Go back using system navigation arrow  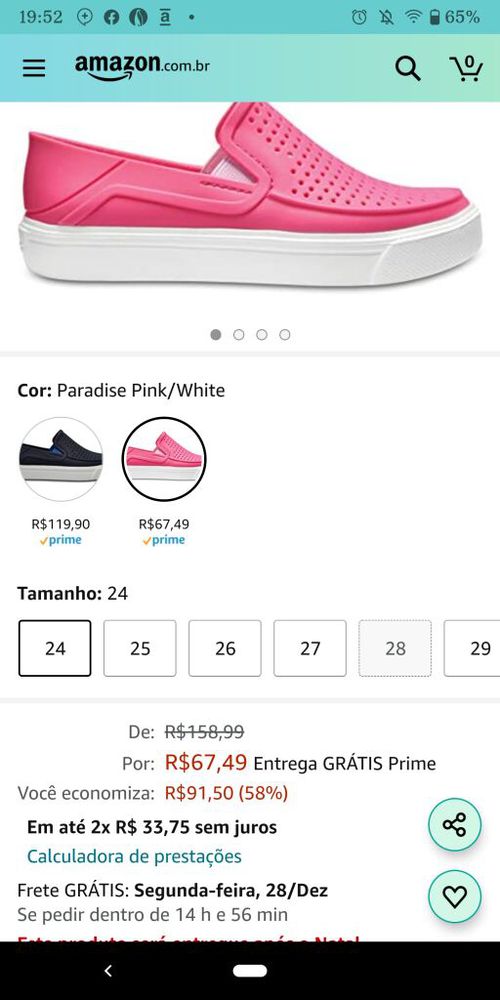108,971
